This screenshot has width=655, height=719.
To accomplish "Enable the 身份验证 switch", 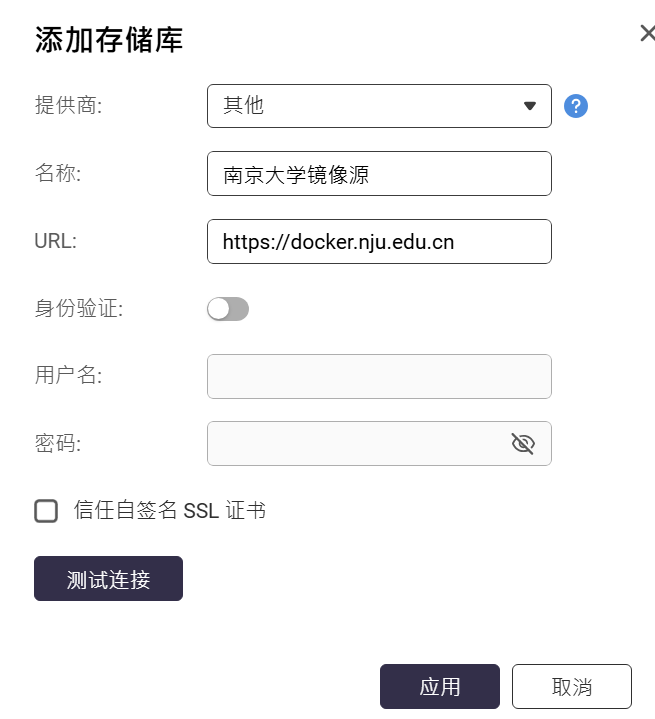I will [x=228, y=309].
